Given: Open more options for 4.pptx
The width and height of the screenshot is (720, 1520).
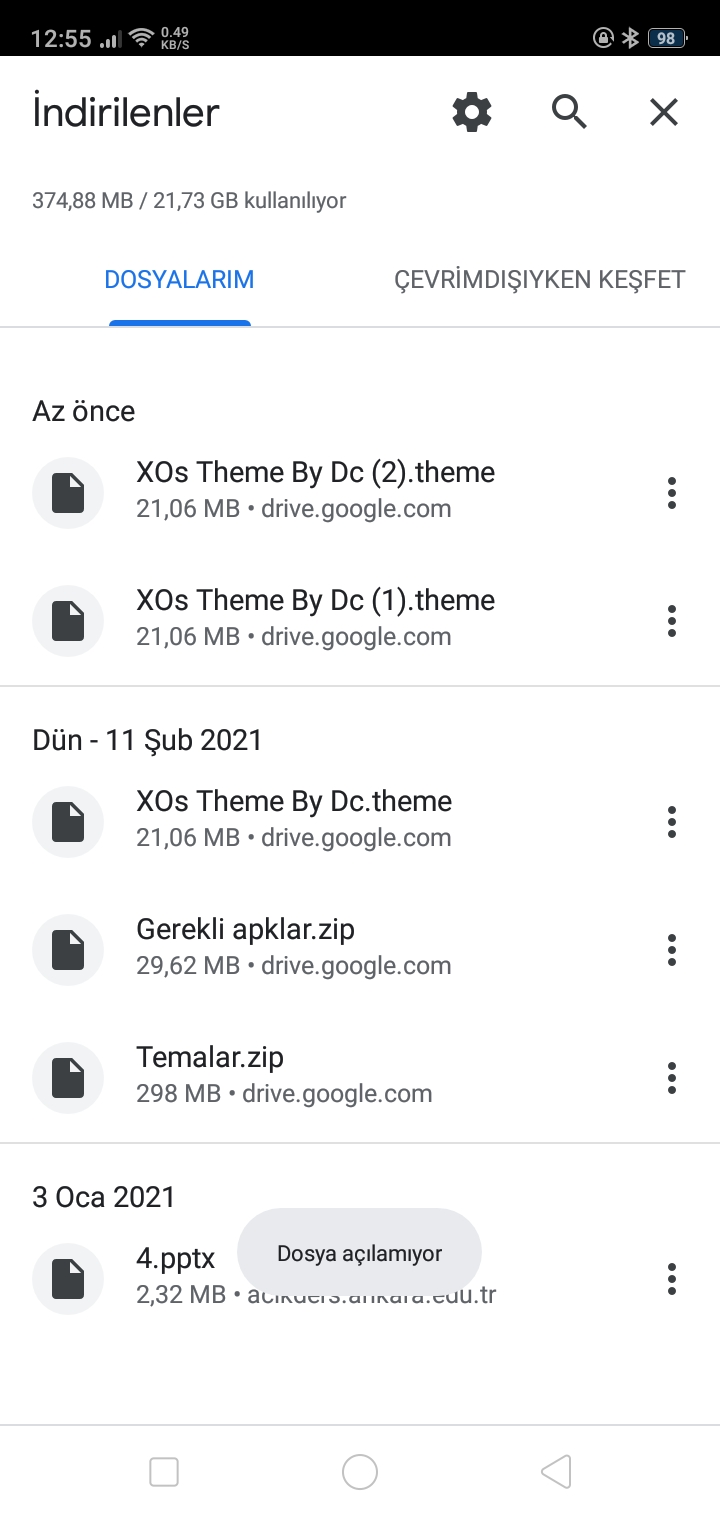Looking at the screenshot, I should pyautogui.click(x=672, y=1278).
